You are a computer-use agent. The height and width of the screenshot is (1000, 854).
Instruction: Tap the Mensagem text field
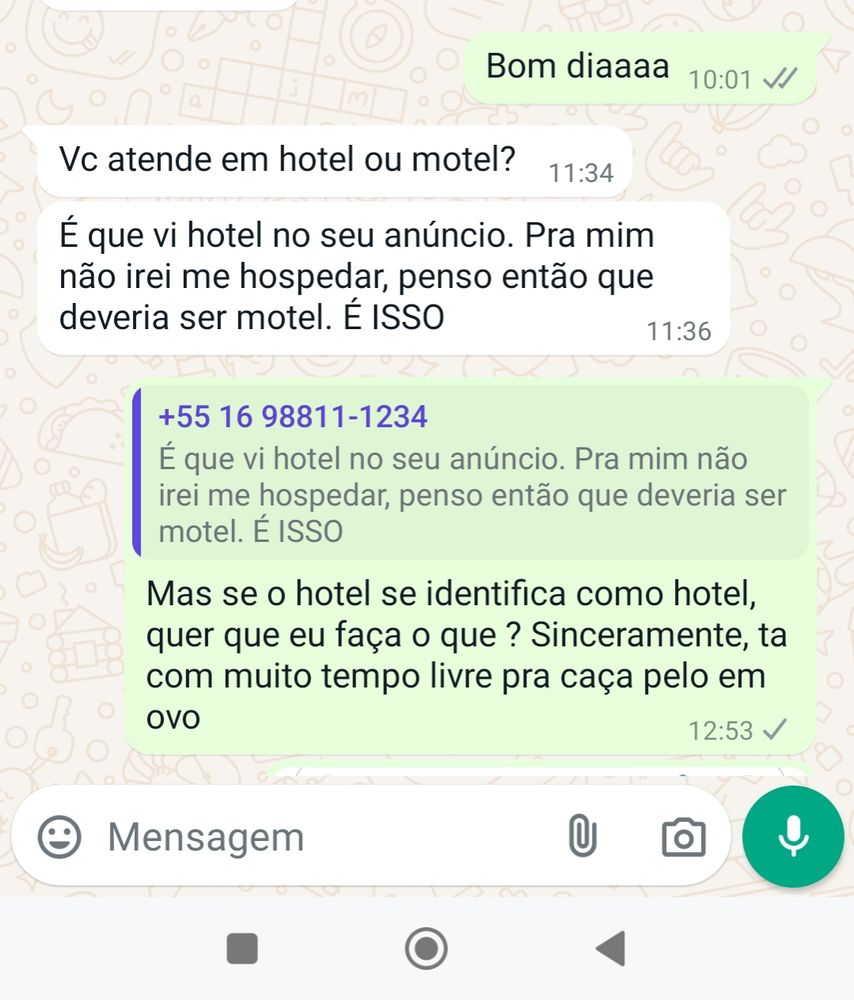(x=320, y=836)
